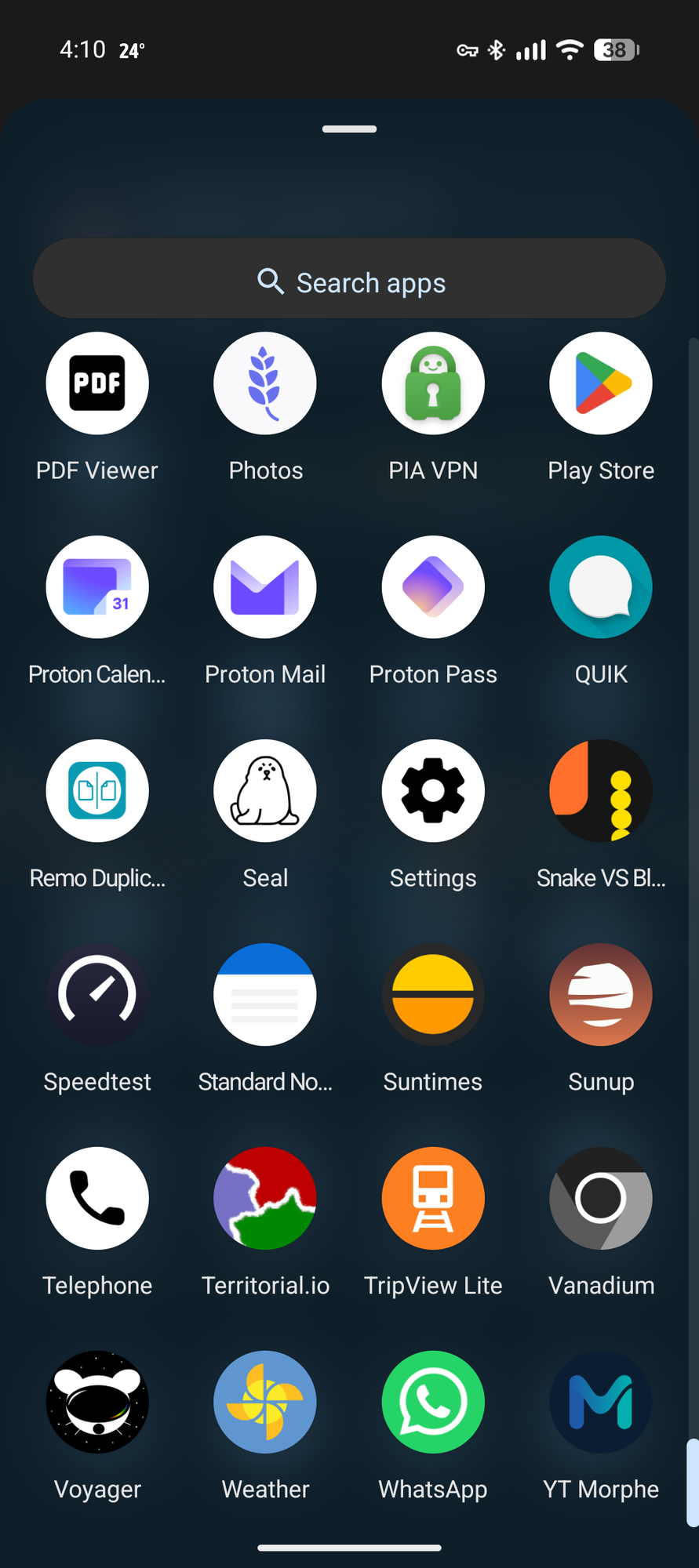699x1568 pixels.
Task: Open PIA VPN
Action: [433, 383]
